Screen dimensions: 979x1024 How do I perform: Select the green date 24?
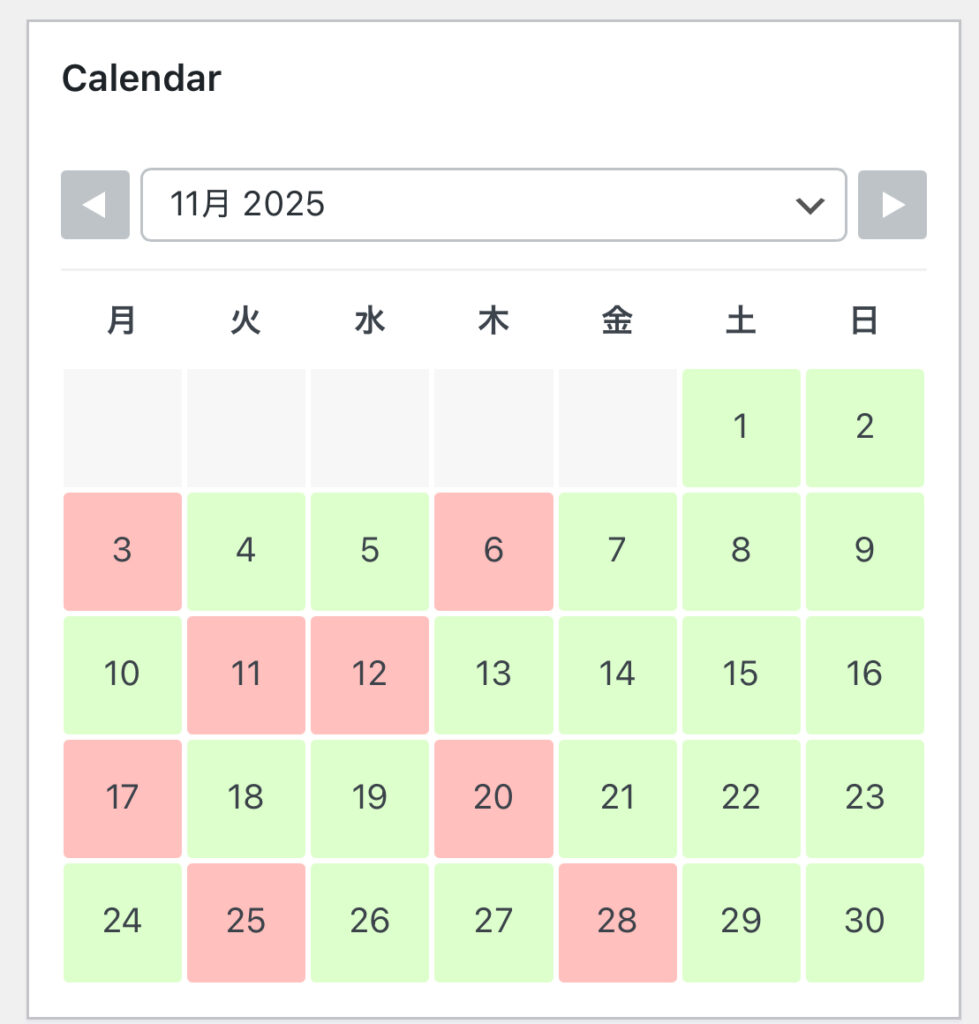pos(122,921)
